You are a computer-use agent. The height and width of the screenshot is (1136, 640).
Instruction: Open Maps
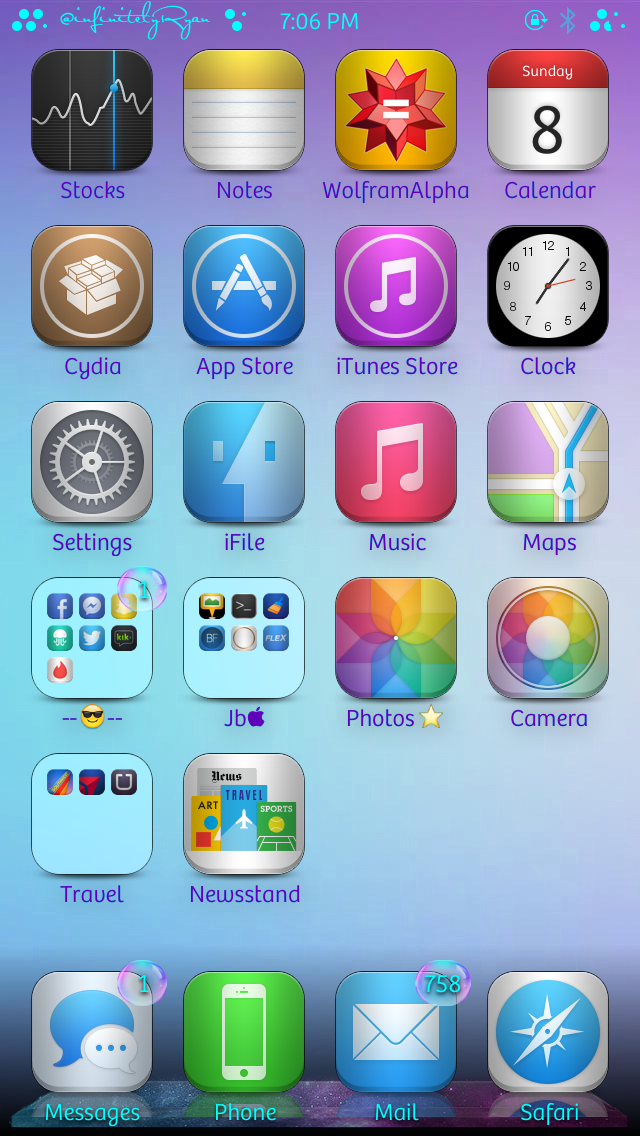click(548, 462)
